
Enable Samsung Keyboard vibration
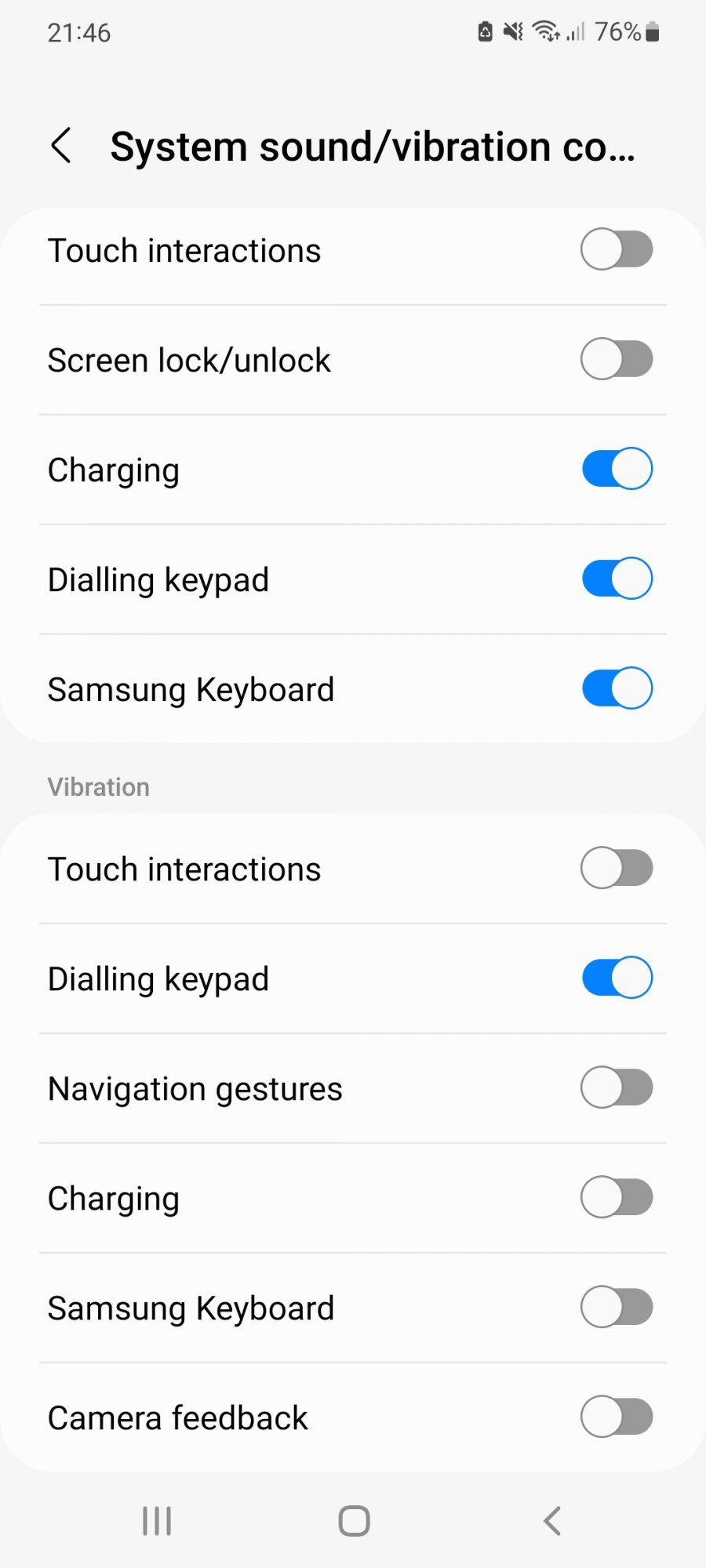(x=617, y=1307)
